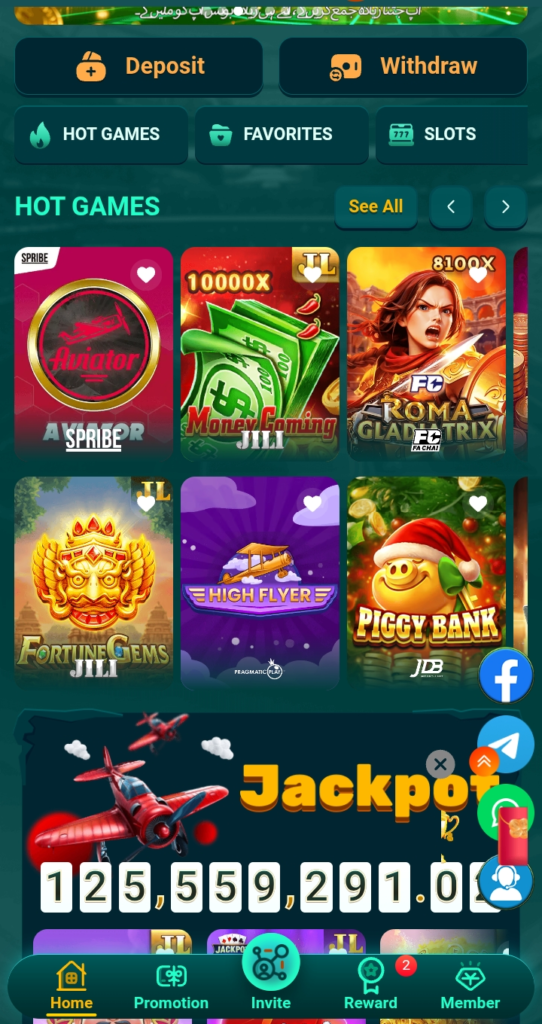
Task: See all hot games
Action: [375, 207]
